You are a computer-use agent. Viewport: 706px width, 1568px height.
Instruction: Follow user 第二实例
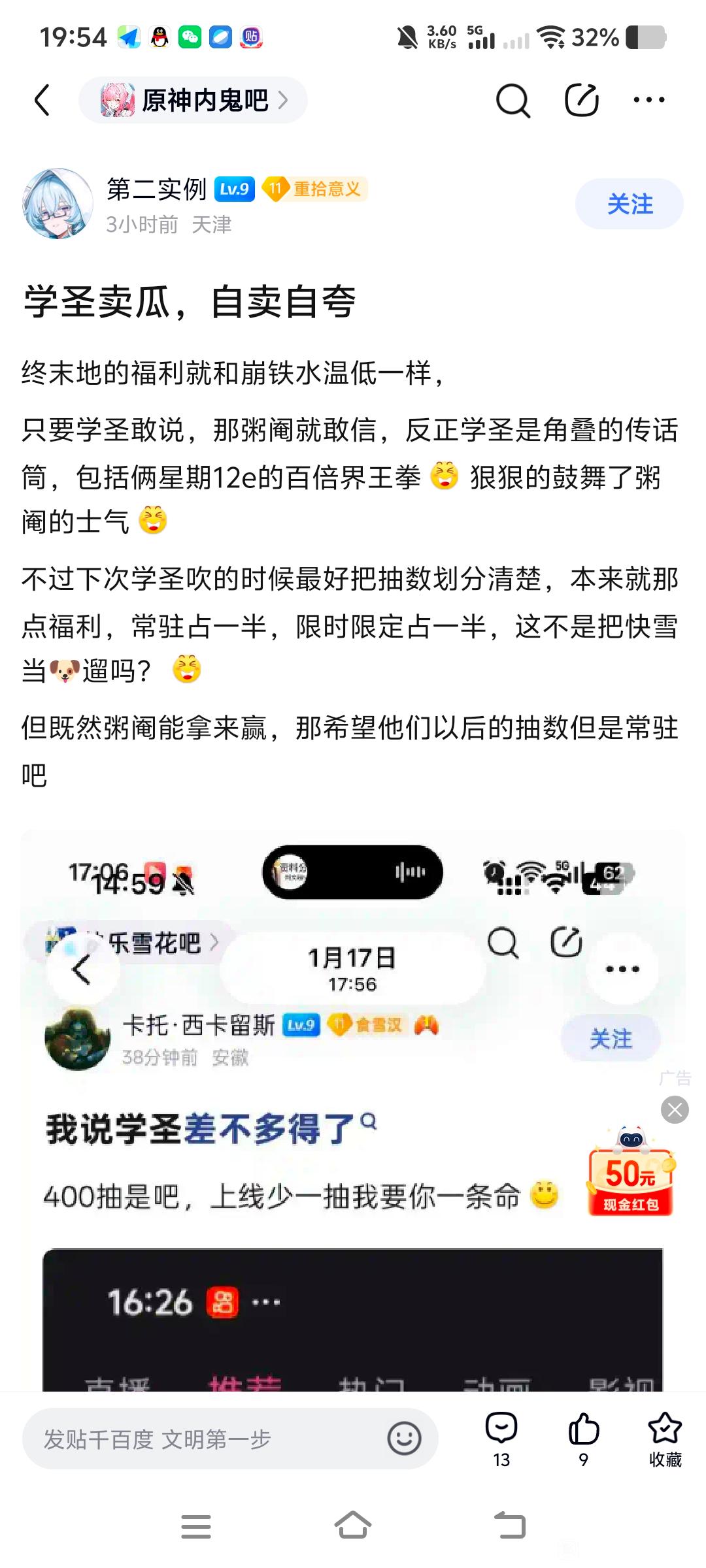[629, 204]
